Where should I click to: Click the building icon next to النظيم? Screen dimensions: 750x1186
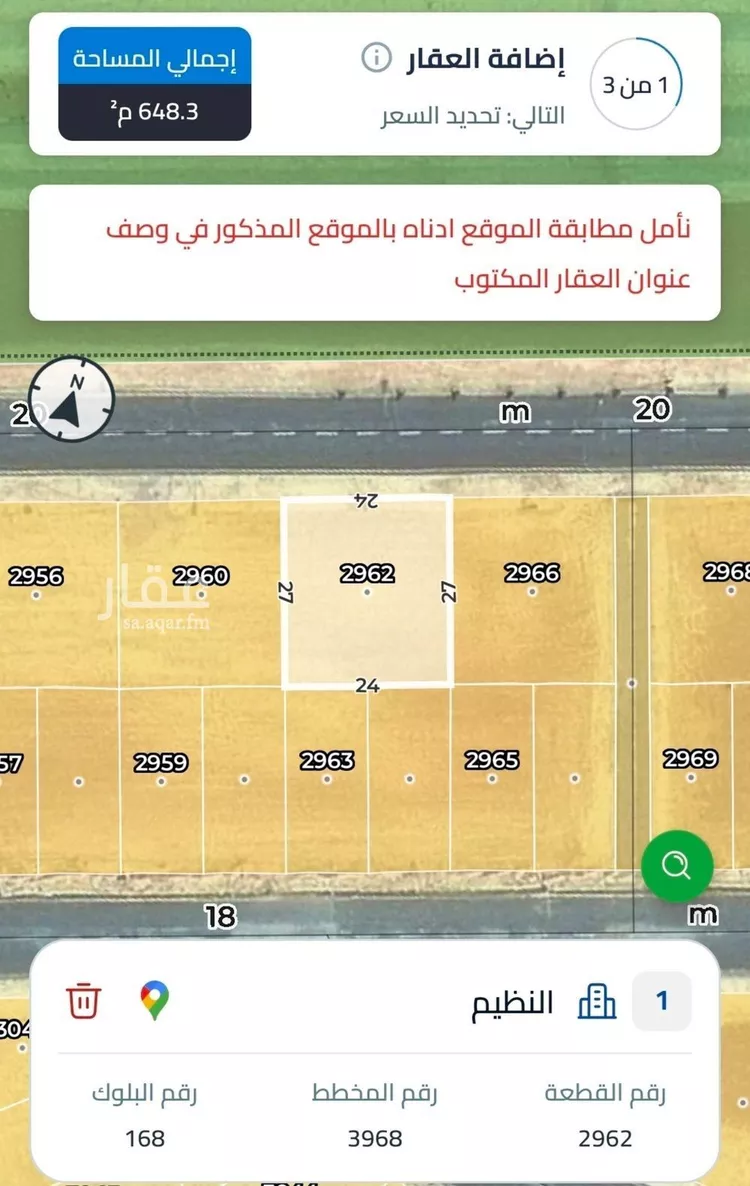click(x=599, y=1001)
